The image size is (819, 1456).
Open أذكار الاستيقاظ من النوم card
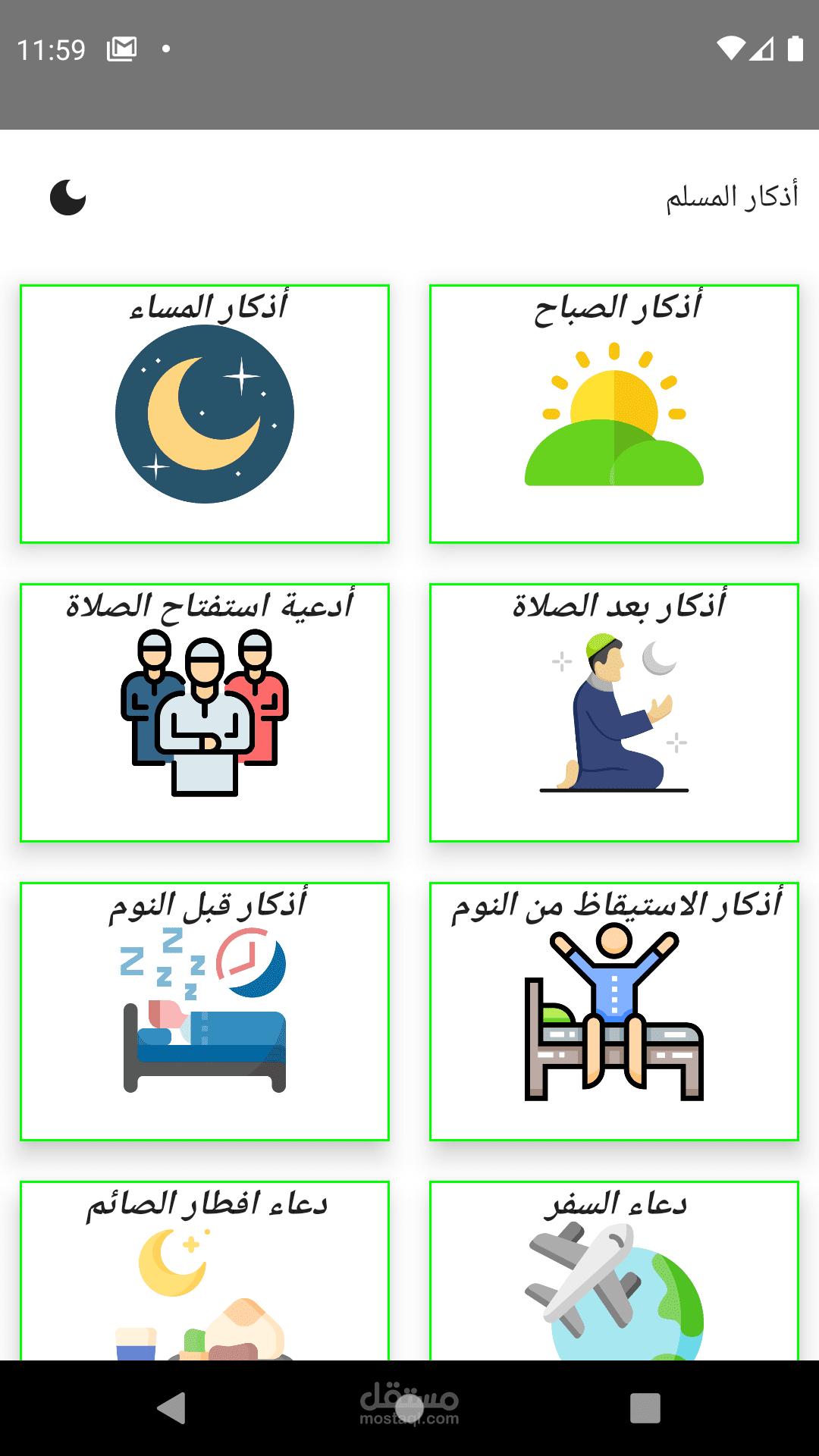point(613,1012)
